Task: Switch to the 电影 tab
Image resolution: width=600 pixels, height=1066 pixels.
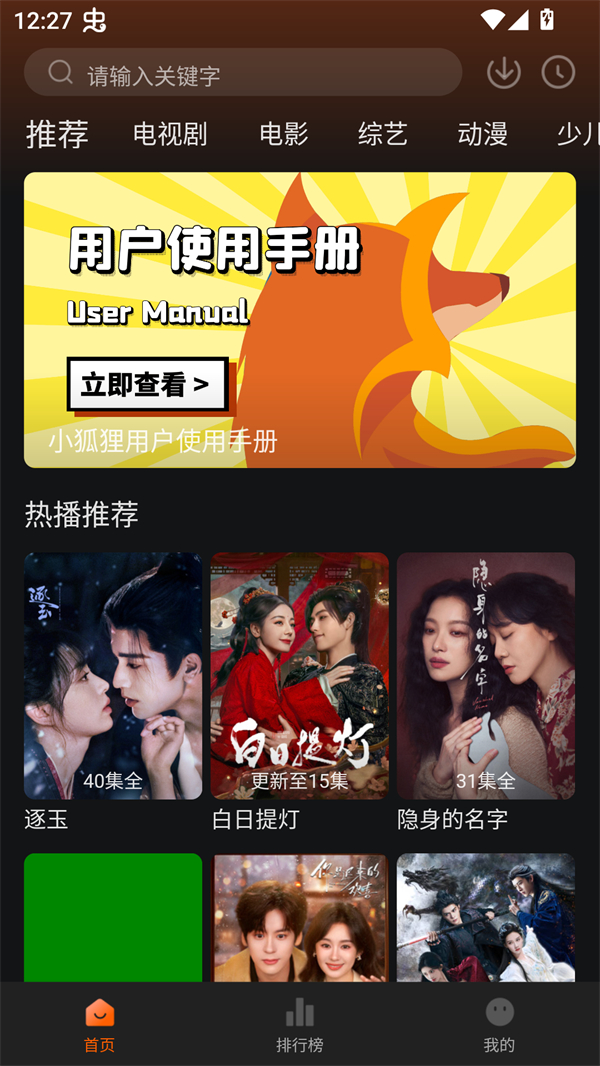Action: coord(283,134)
